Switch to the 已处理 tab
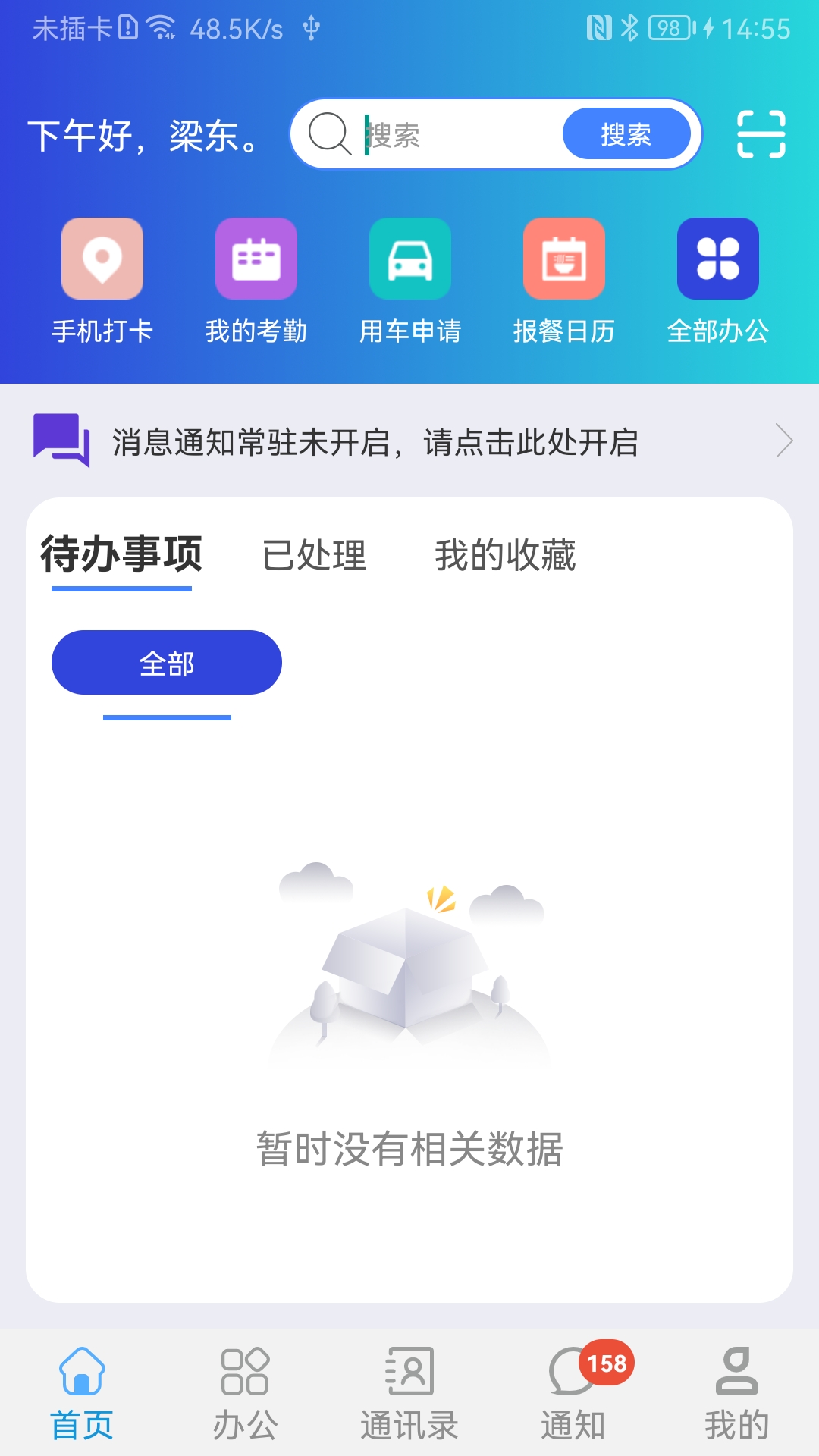This screenshot has height=1456, width=819. (315, 557)
